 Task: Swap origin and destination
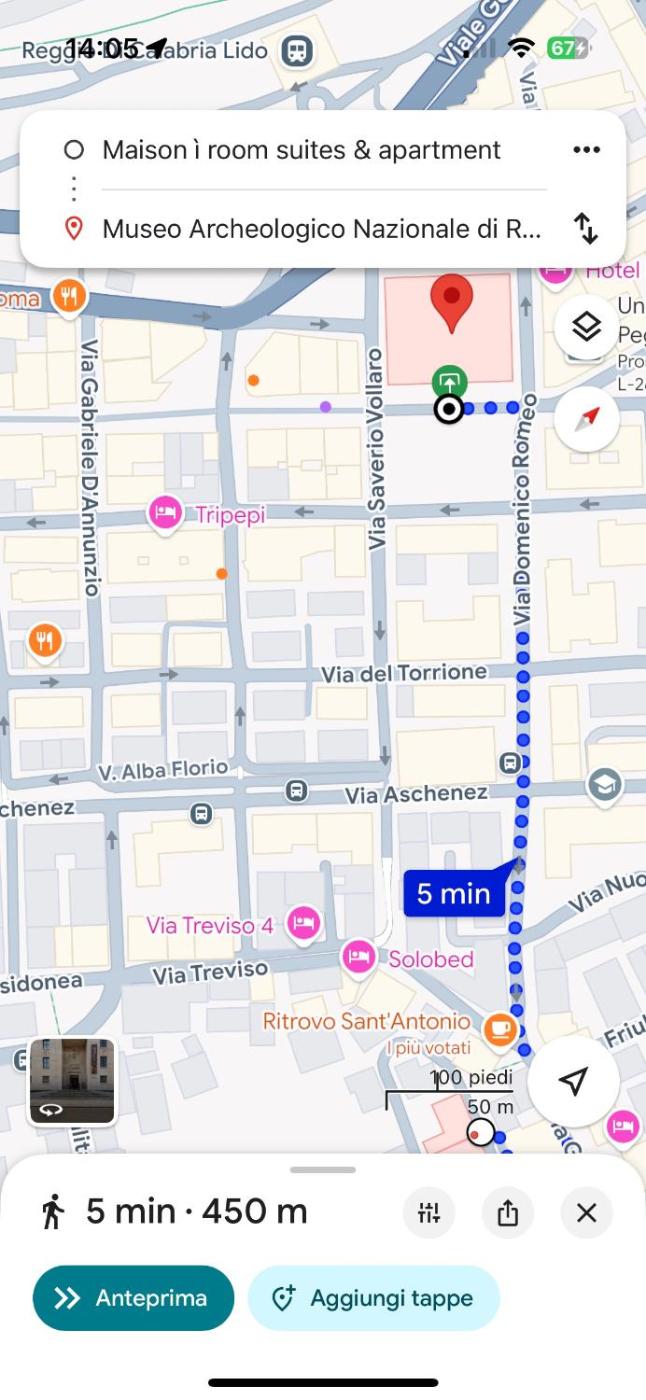coord(586,229)
